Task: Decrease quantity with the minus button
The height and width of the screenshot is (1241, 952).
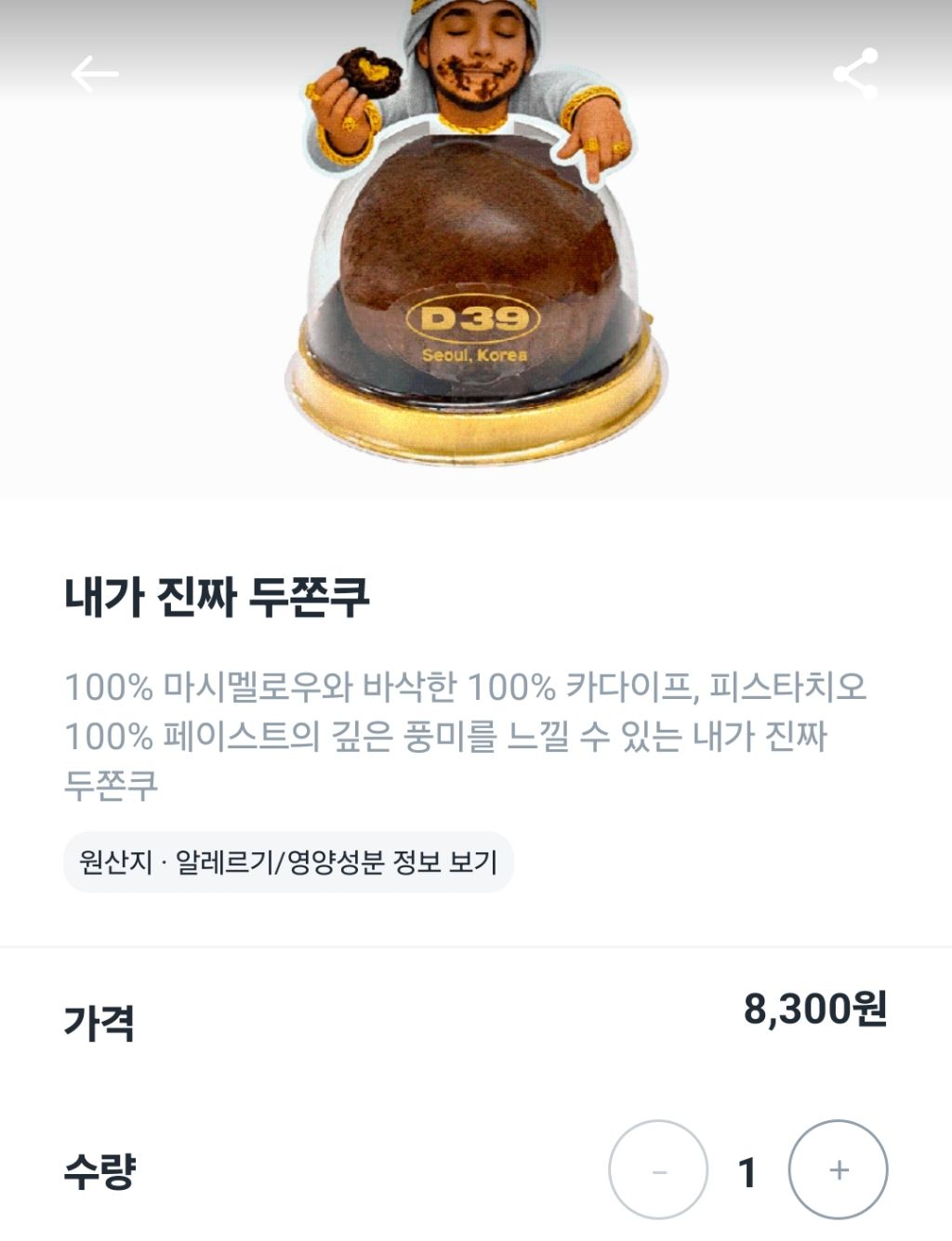Action: coord(658,1169)
